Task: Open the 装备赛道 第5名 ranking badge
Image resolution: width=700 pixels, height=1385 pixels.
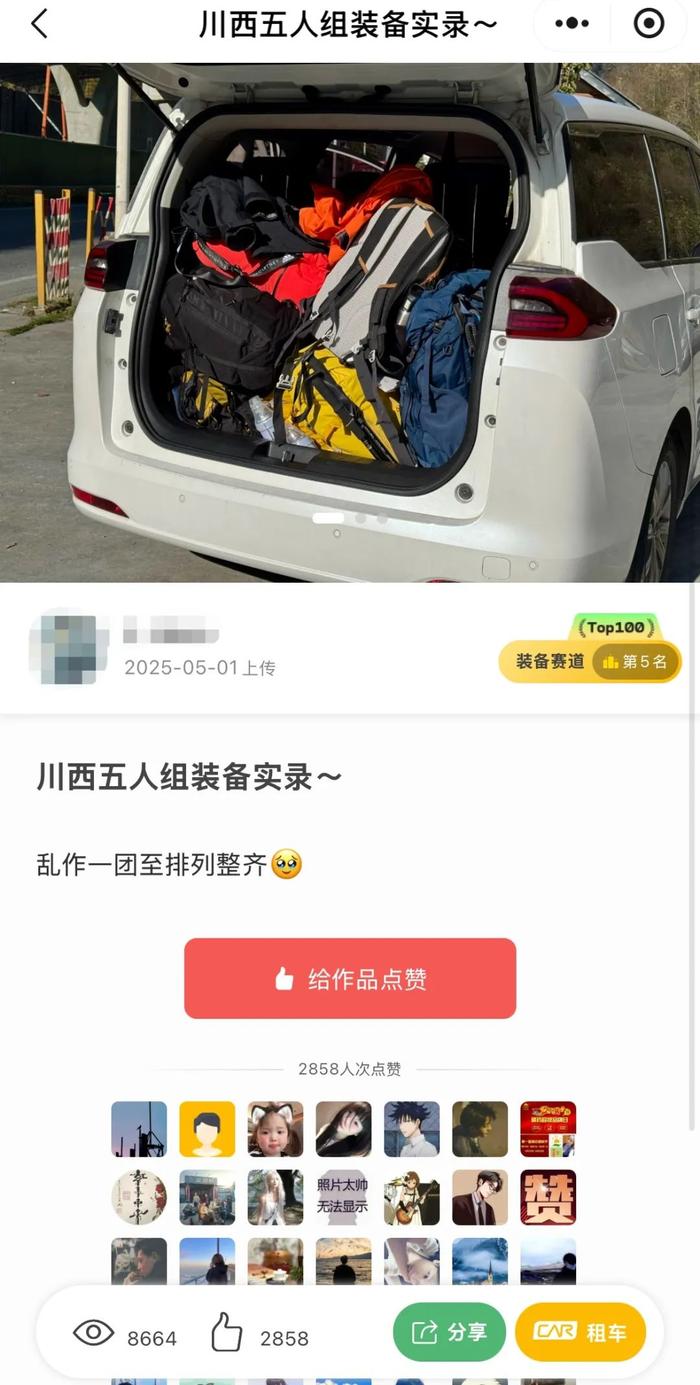Action: click(x=590, y=661)
